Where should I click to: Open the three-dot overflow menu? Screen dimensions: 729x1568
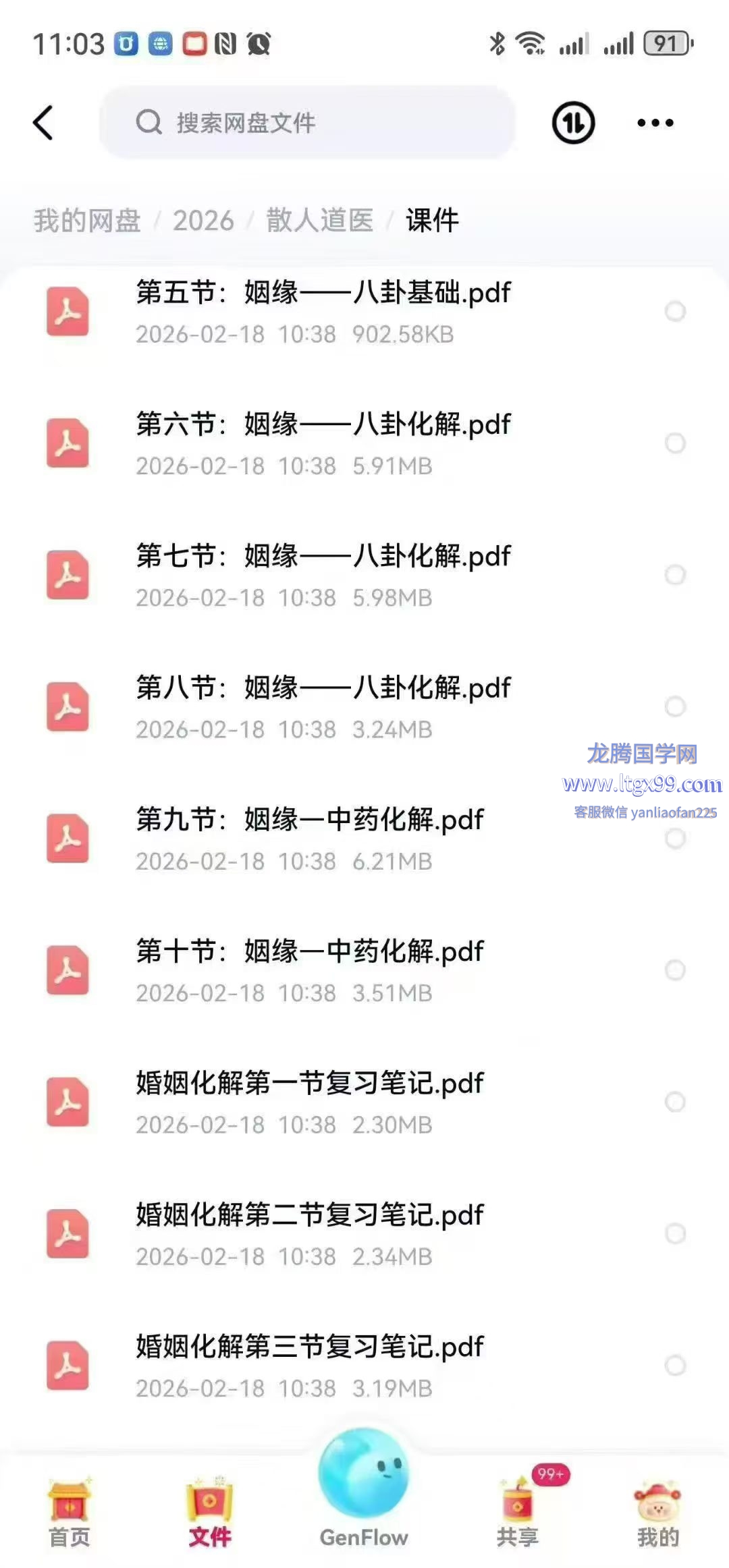655,123
